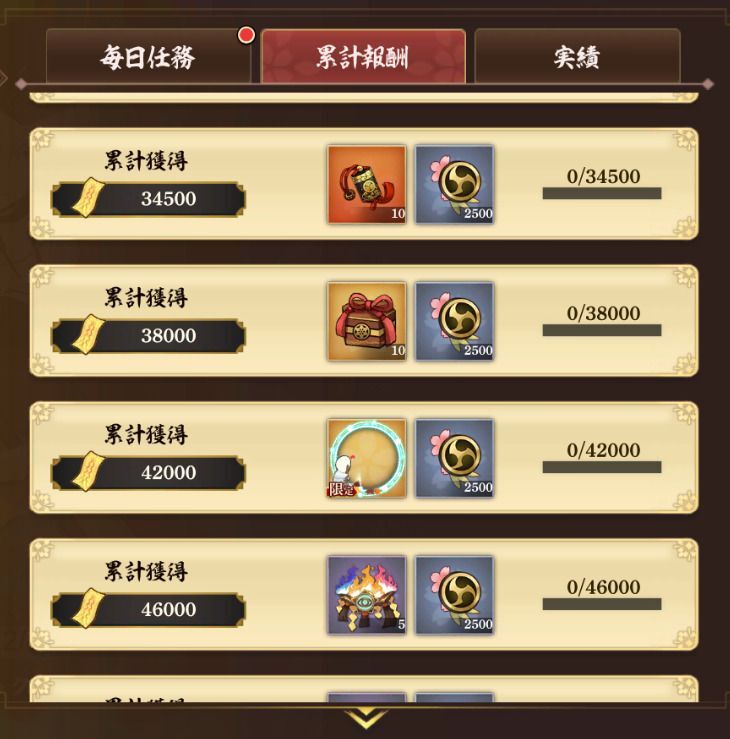Tap the down arrow to show more rewards
This screenshot has height=739, width=730.
(x=365, y=718)
